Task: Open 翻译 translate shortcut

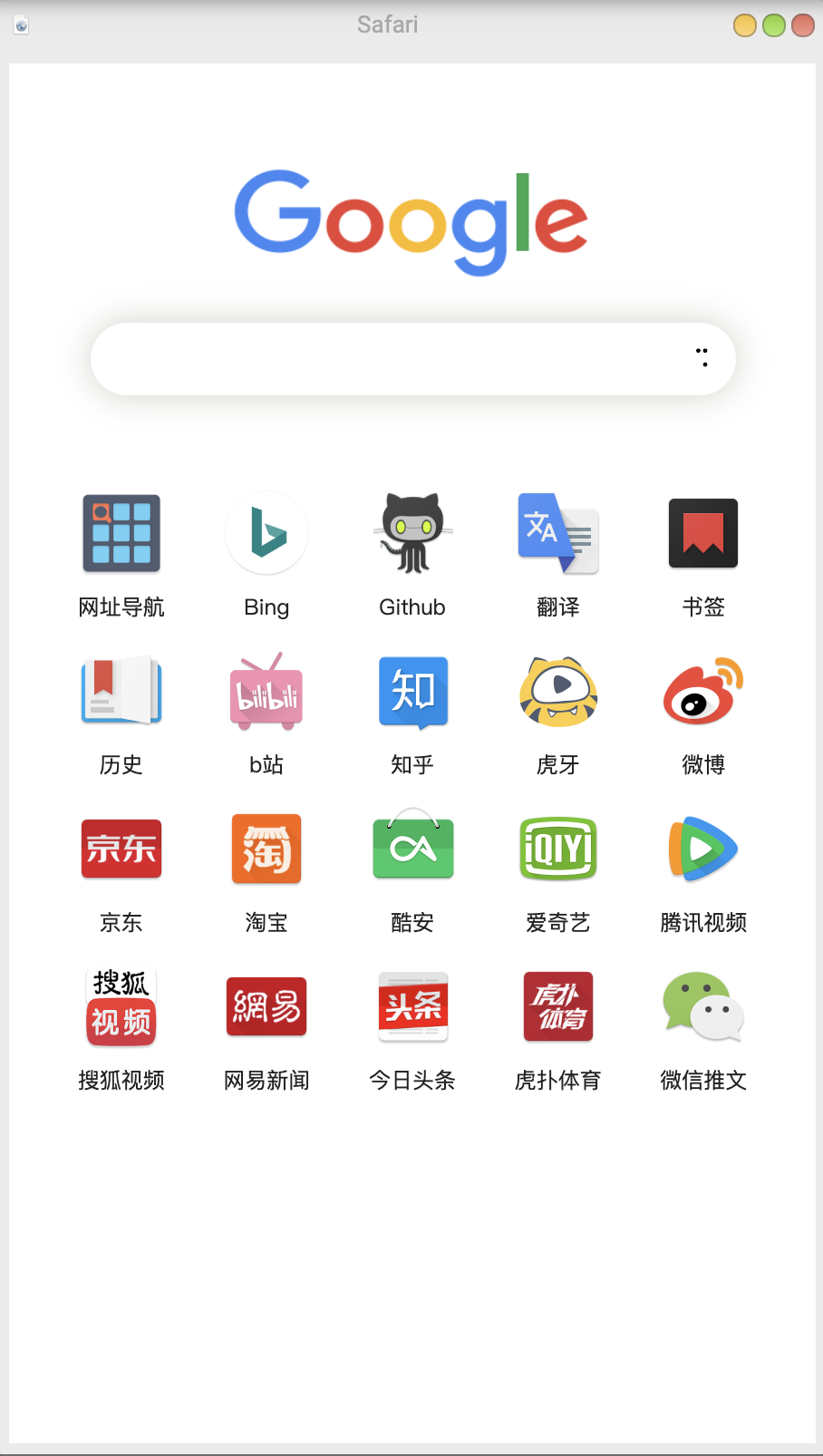Action: (x=557, y=534)
